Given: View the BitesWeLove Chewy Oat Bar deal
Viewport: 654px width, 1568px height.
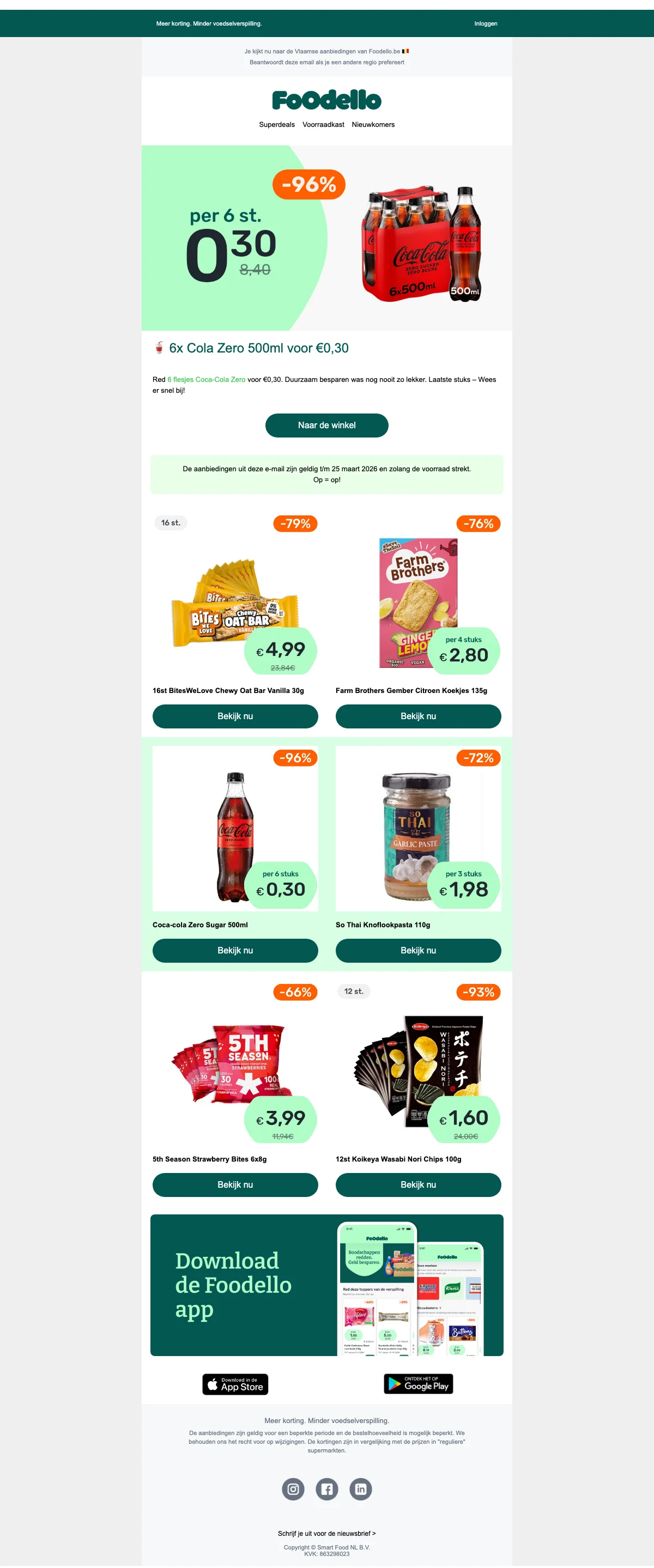Looking at the screenshot, I should [x=235, y=716].
